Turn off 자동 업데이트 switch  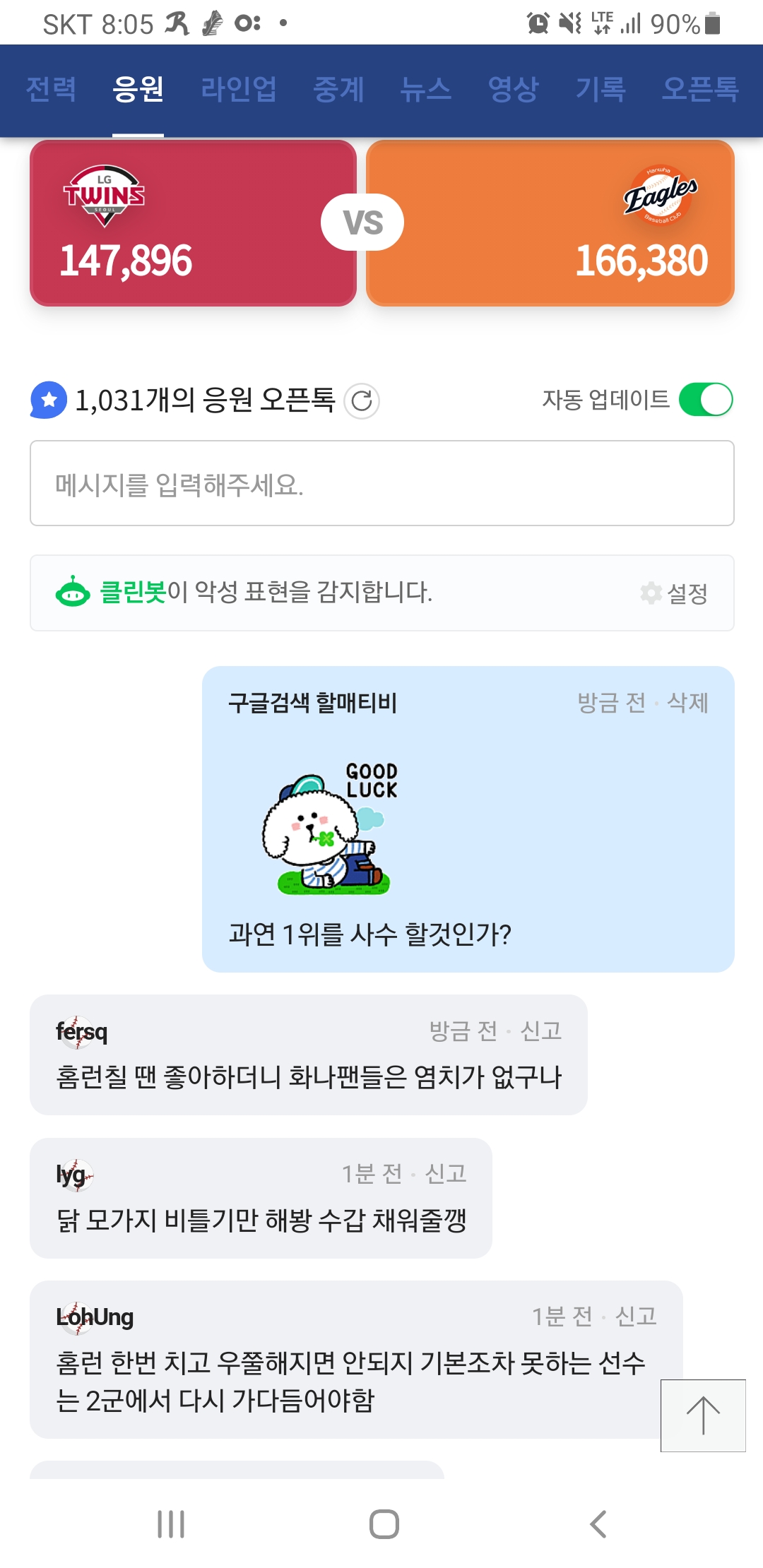point(705,400)
